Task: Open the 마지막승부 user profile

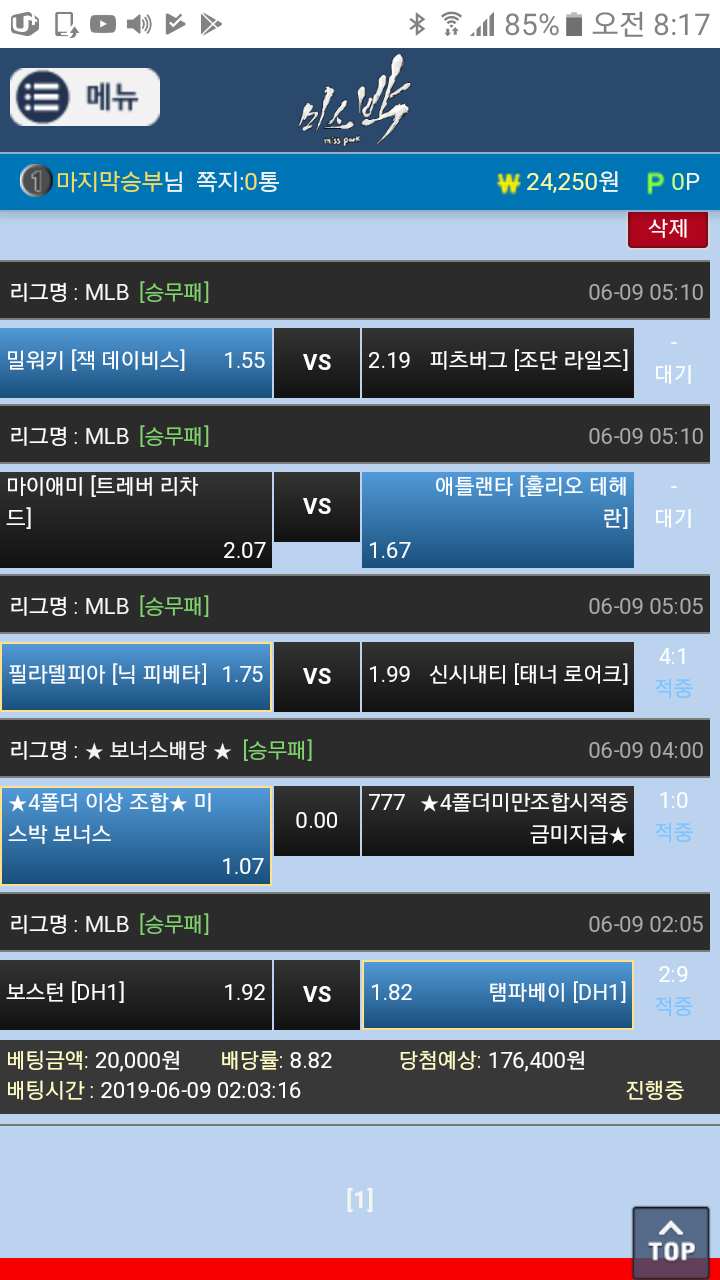Action: (x=109, y=181)
